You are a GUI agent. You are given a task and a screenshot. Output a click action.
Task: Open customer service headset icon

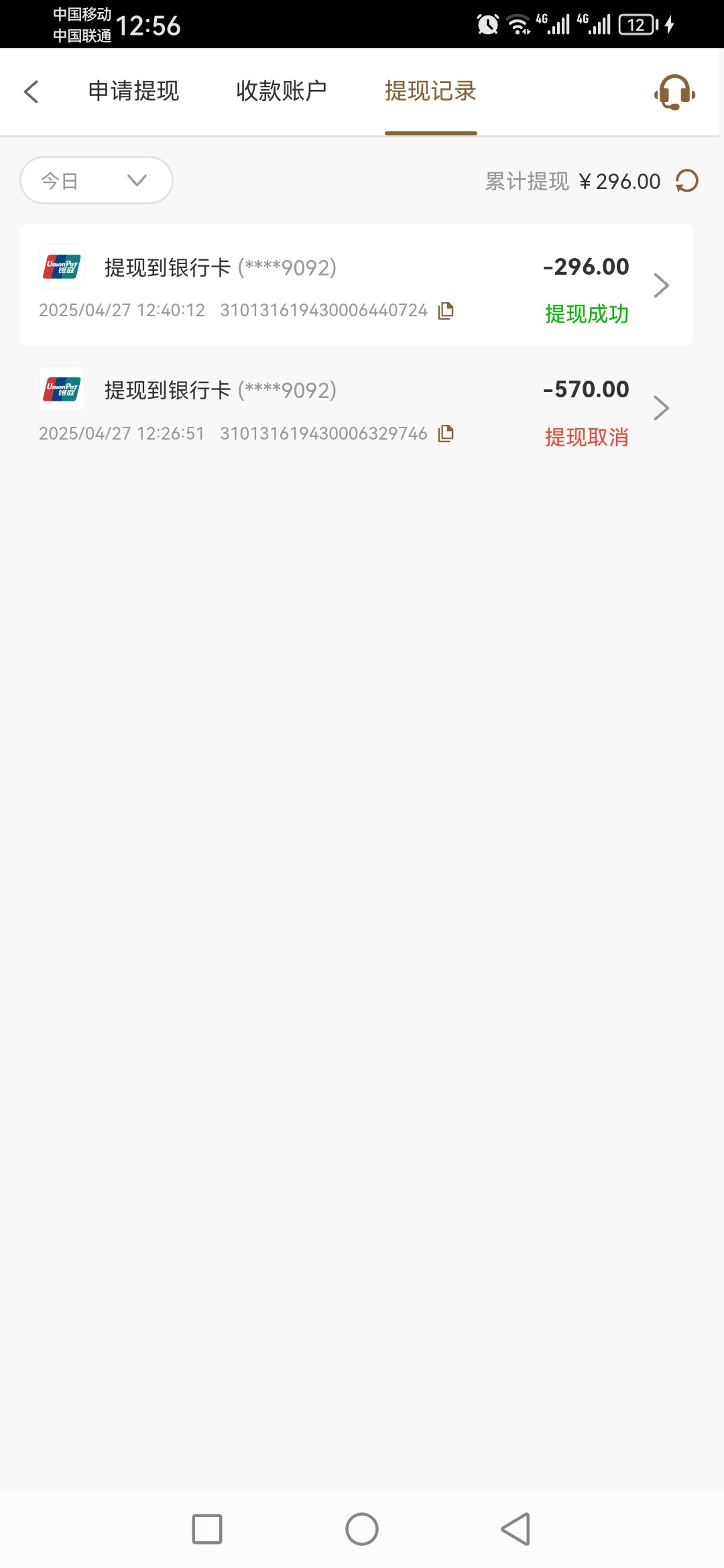coord(674,92)
